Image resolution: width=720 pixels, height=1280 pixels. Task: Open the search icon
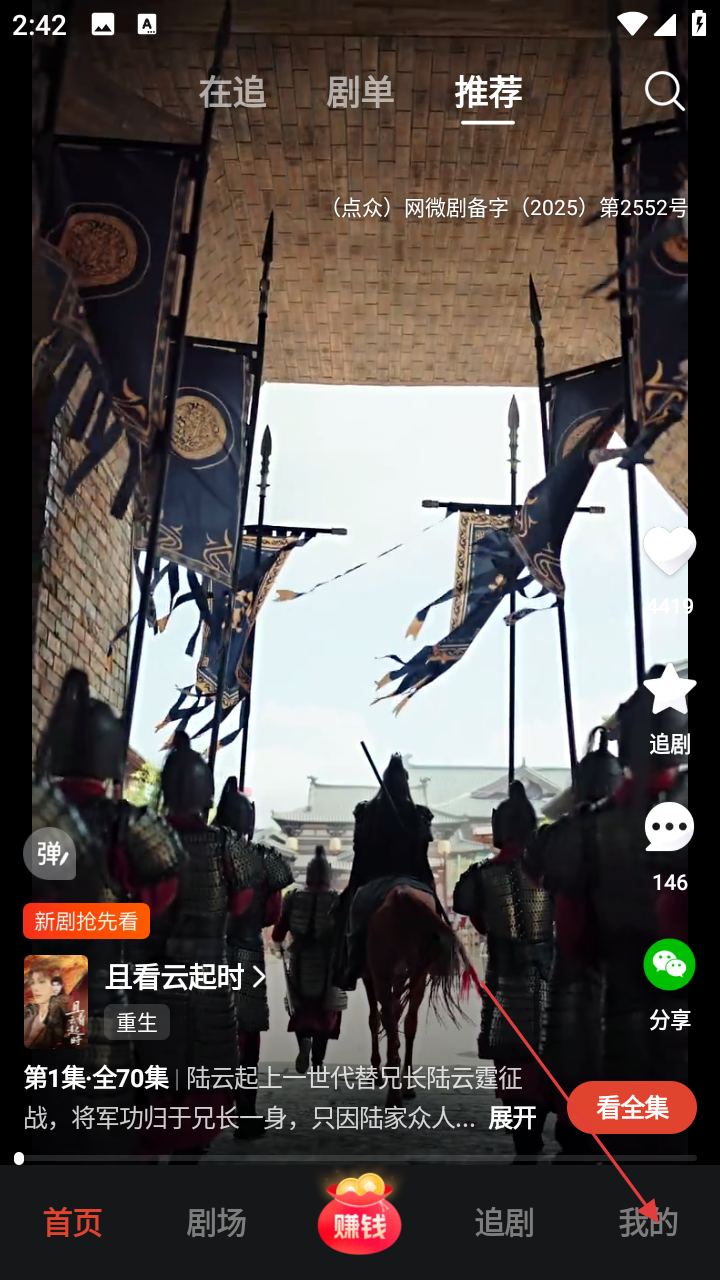click(x=664, y=91)
